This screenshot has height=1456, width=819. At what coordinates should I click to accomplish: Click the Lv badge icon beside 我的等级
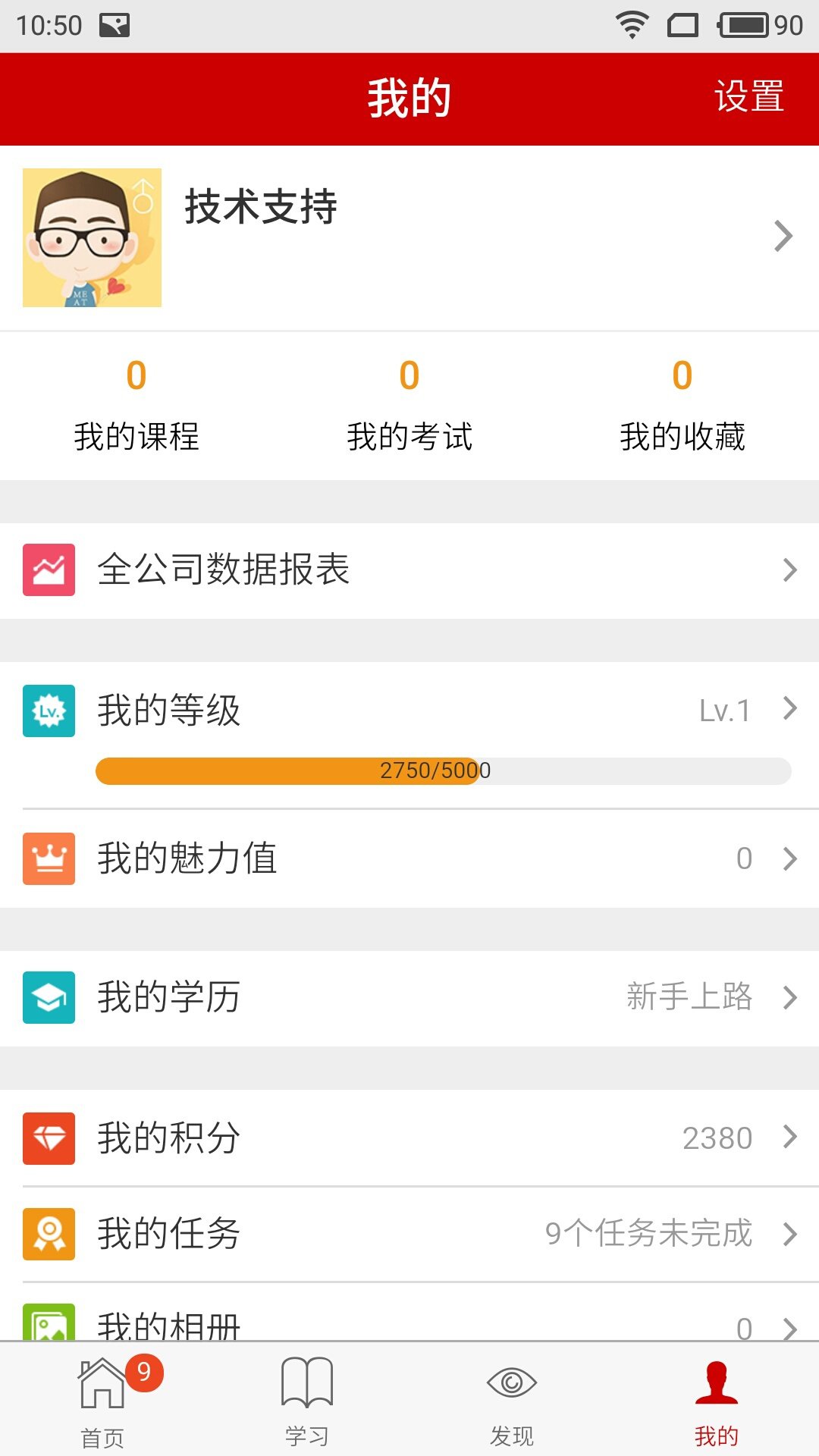coord(49,711)
